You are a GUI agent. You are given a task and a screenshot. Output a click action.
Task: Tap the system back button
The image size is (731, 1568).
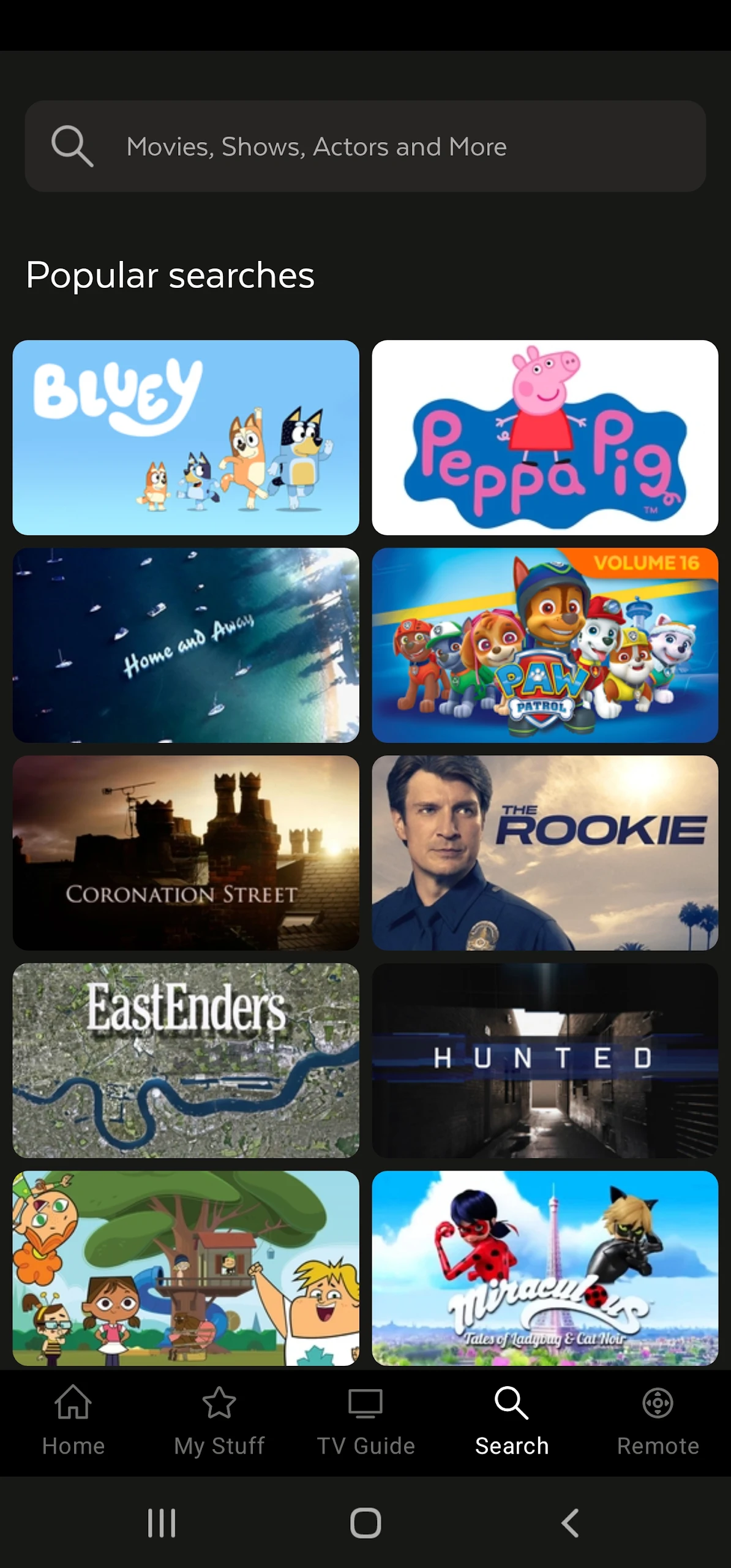(x=570, y=1523)
